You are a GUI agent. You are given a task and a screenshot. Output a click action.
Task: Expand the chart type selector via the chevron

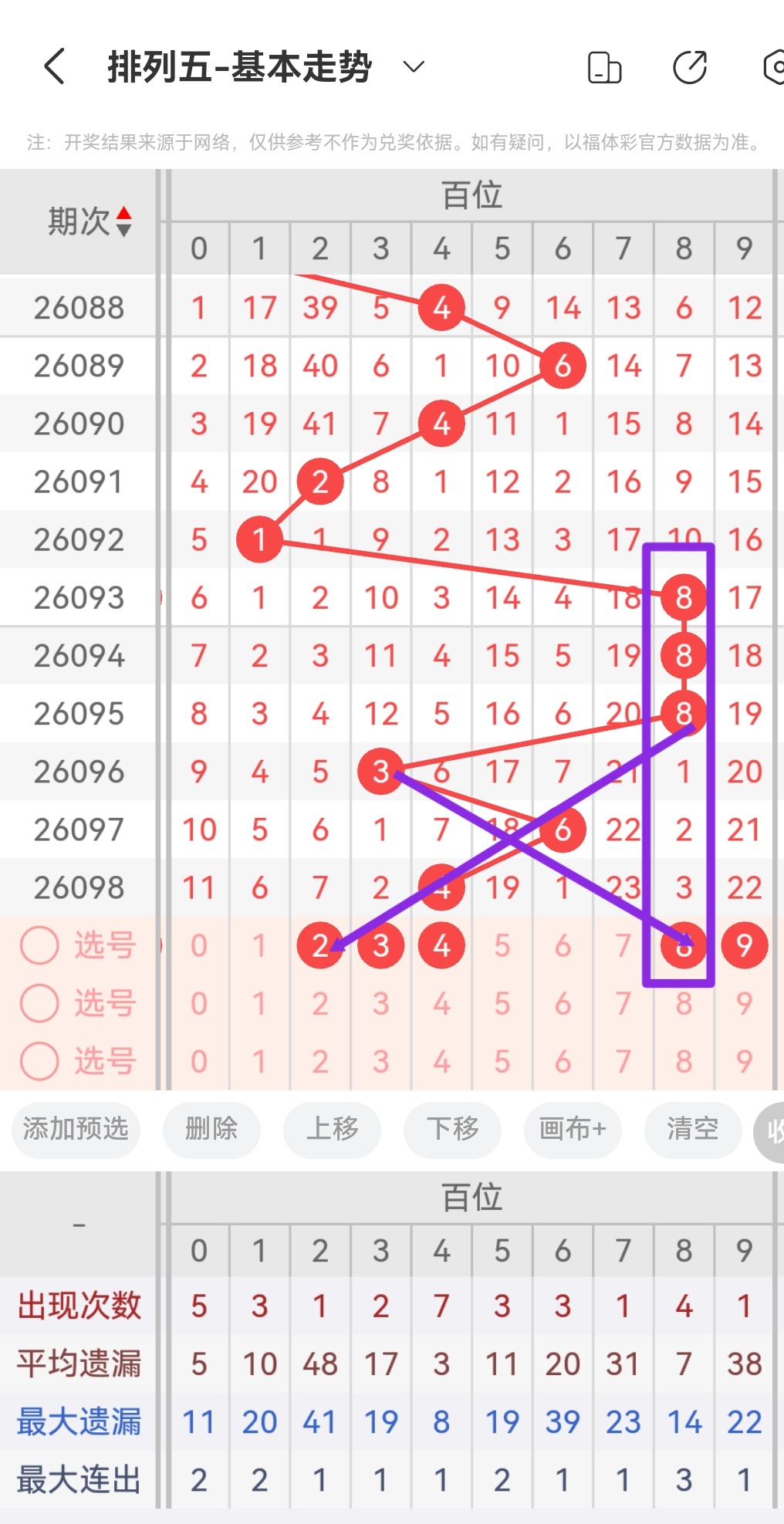[x=412, y=68]
